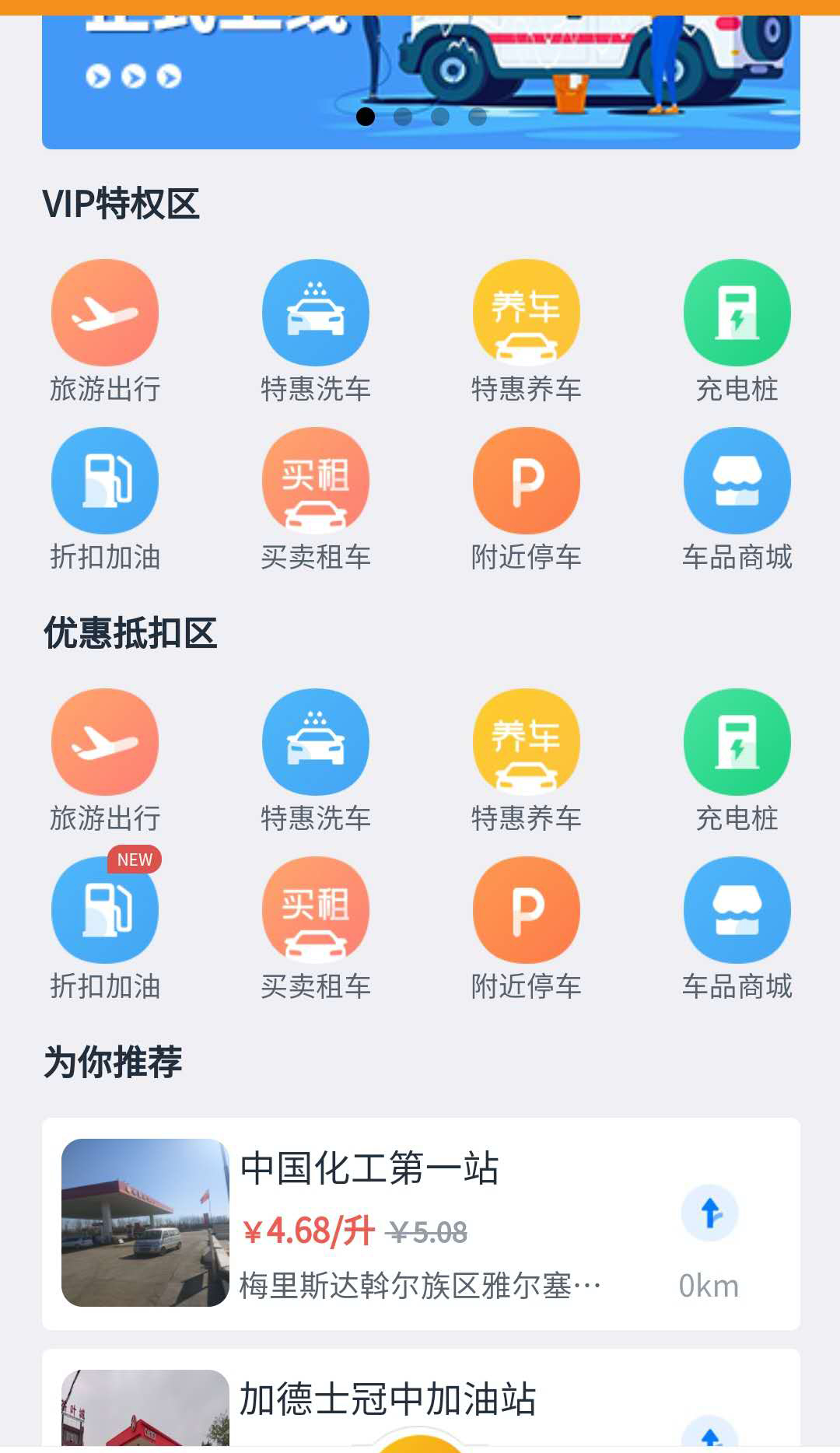Select the first carousel indicator dot
Viewport: 840px width, 1453px height.
[x=364, y=117]
